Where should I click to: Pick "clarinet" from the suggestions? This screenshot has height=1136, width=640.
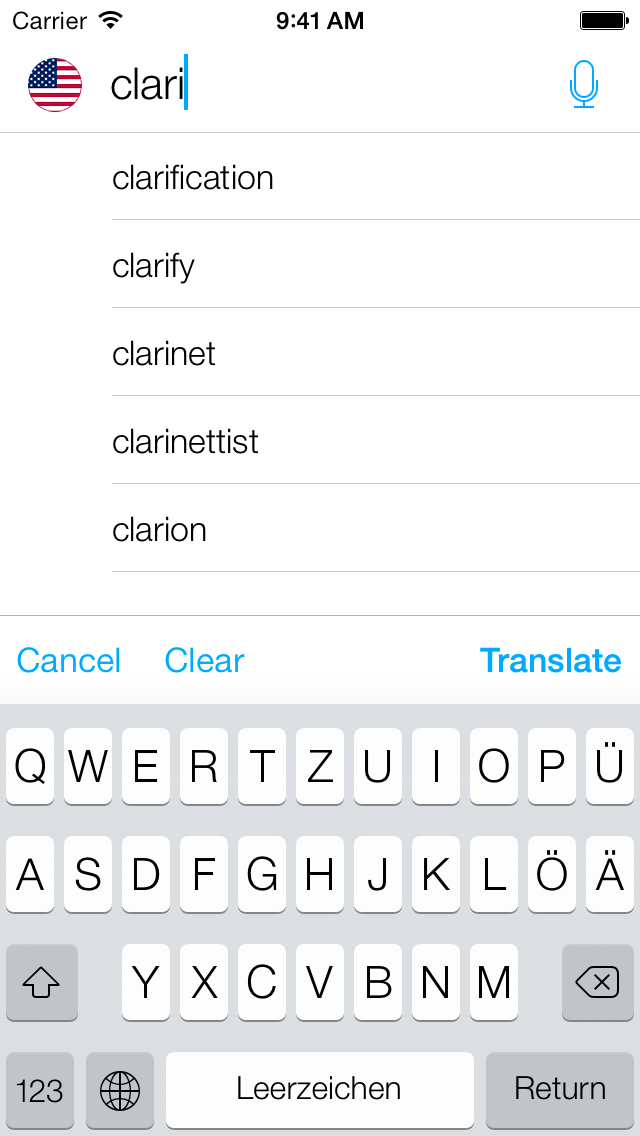point(375,354)
